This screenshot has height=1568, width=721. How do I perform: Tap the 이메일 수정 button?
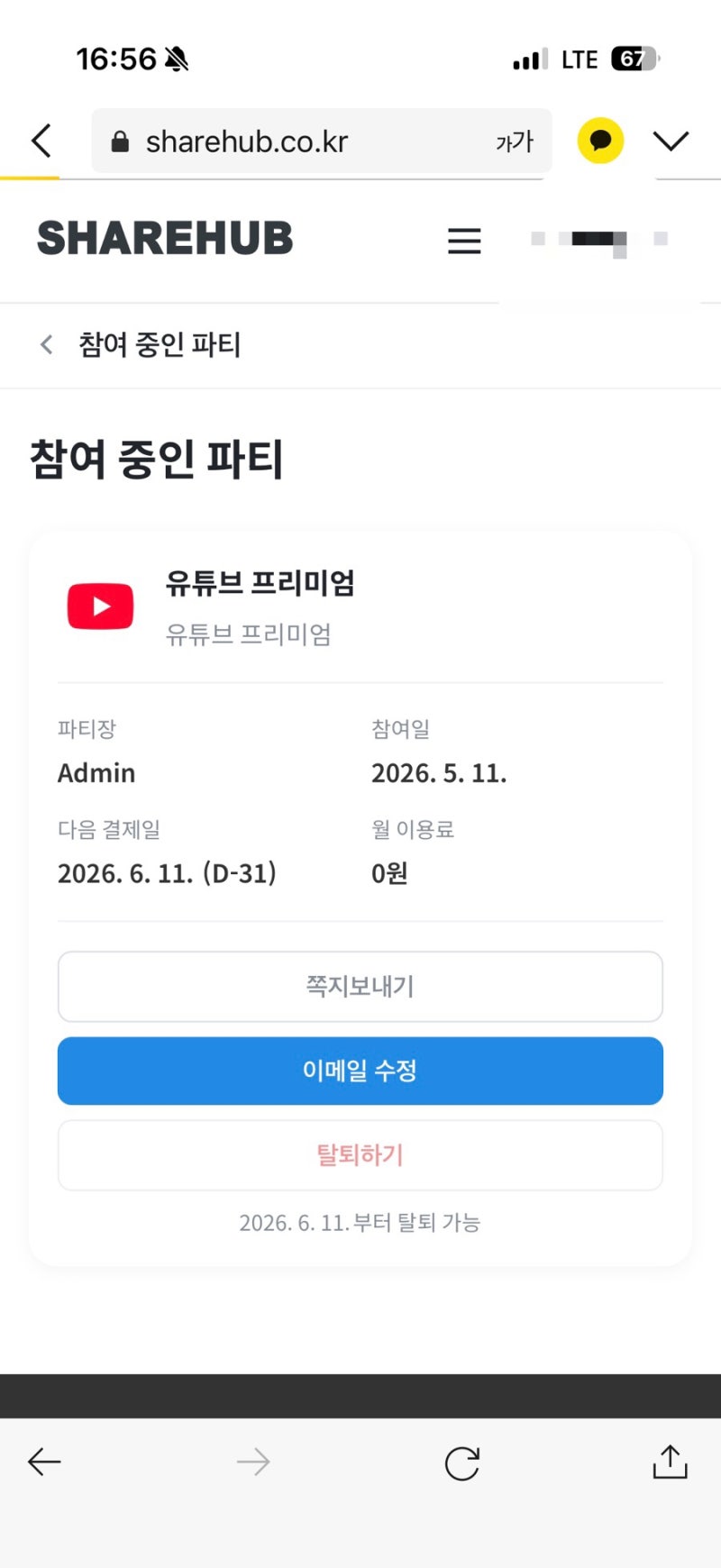(x=360, y=1071)
